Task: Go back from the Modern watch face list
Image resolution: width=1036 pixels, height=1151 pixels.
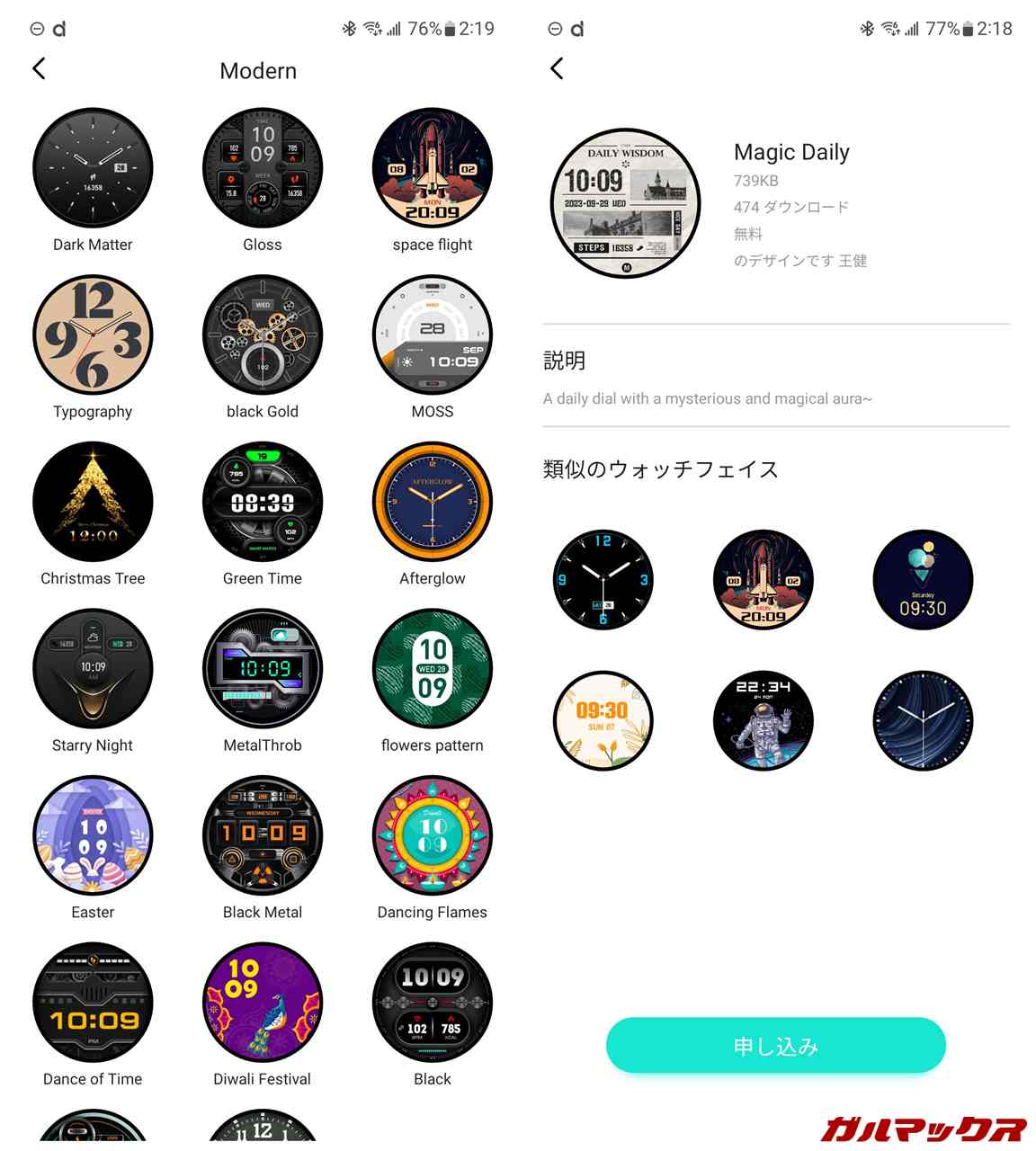Action: click(x=39, y=68)
